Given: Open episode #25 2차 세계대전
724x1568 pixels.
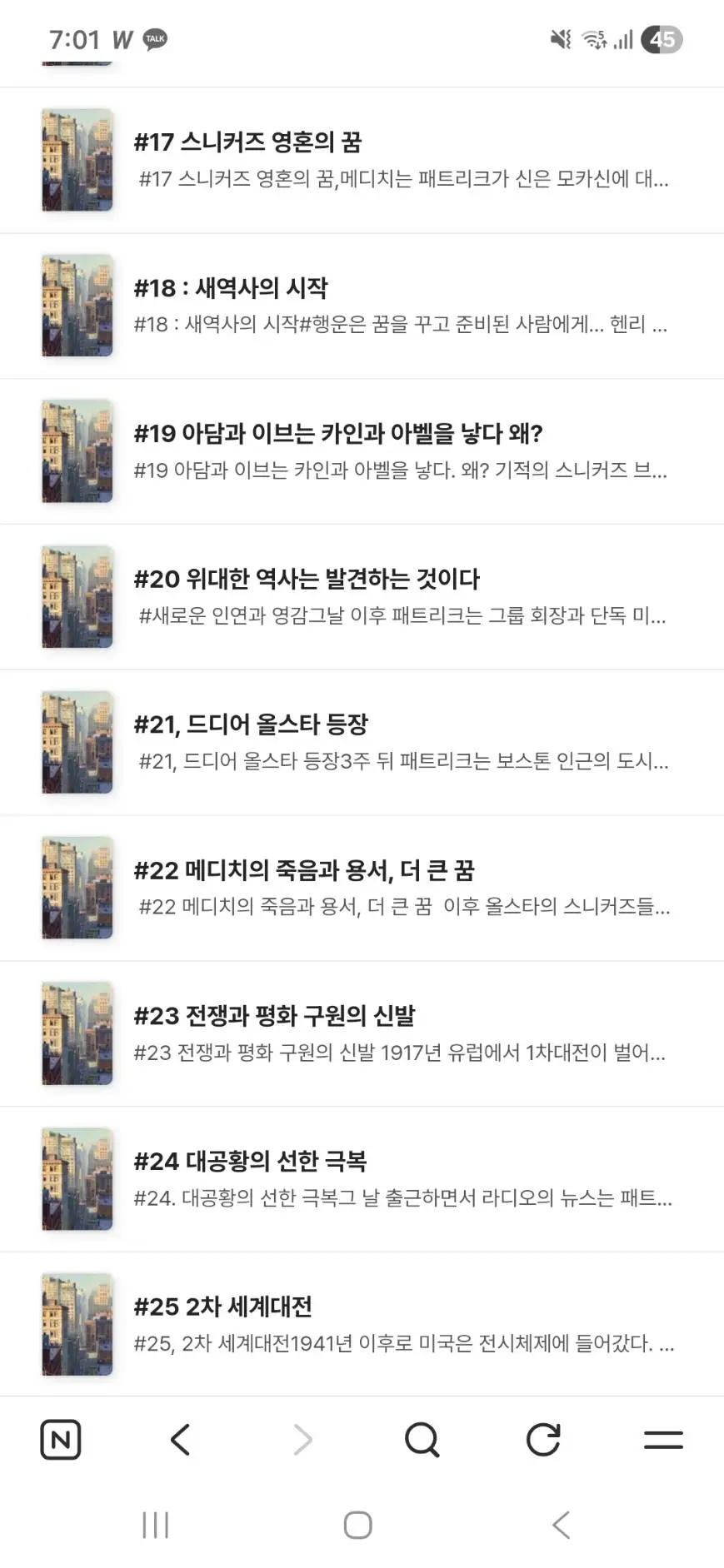Looking at the screenshot, I should point(362,1324).
